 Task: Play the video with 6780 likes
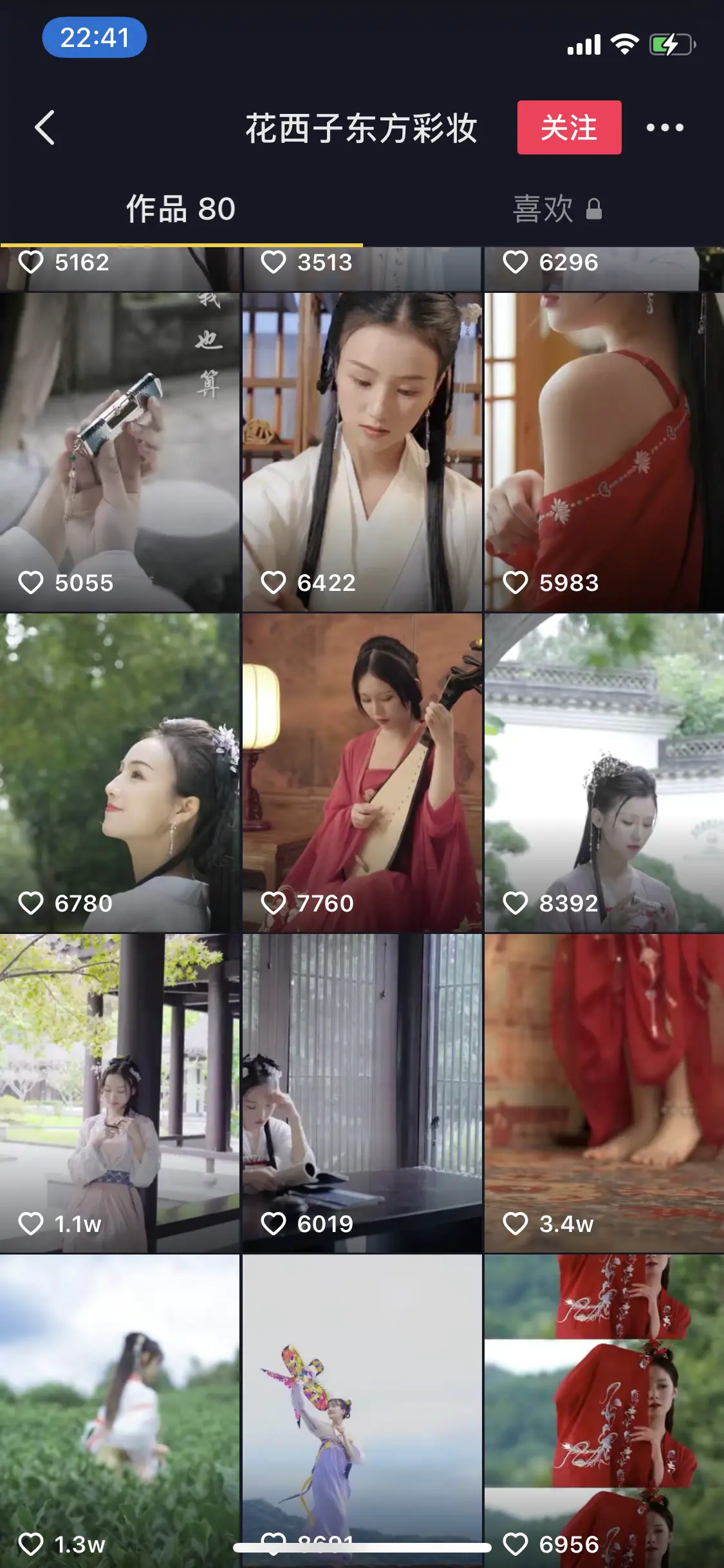tap(120, 772)
